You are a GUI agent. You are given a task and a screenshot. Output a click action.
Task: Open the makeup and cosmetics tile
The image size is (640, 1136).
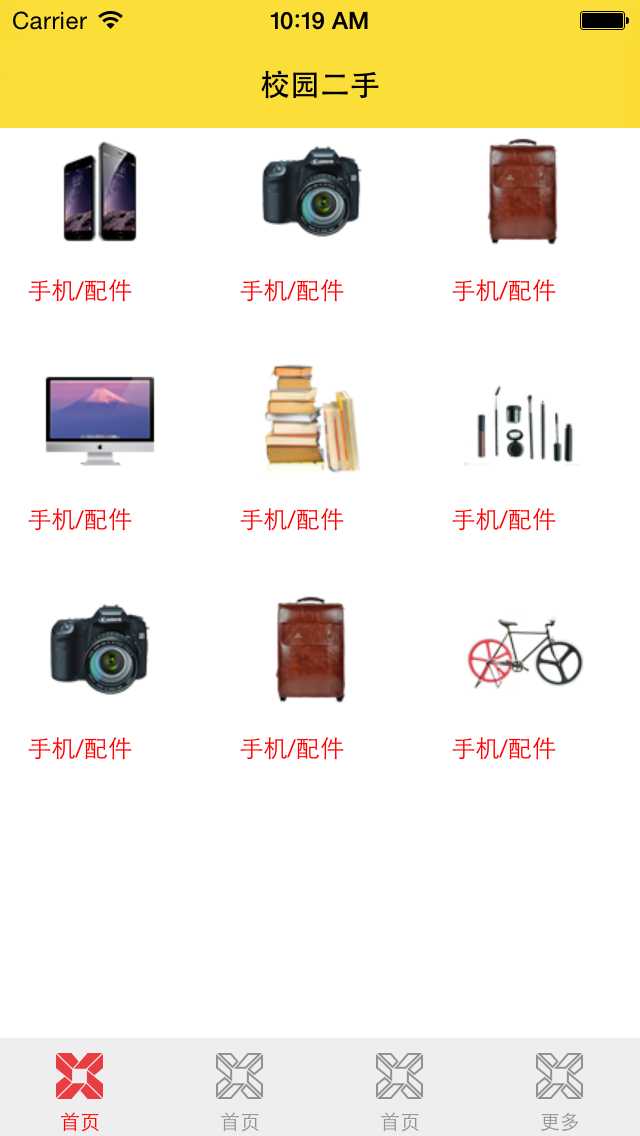[x=524, y=422]
